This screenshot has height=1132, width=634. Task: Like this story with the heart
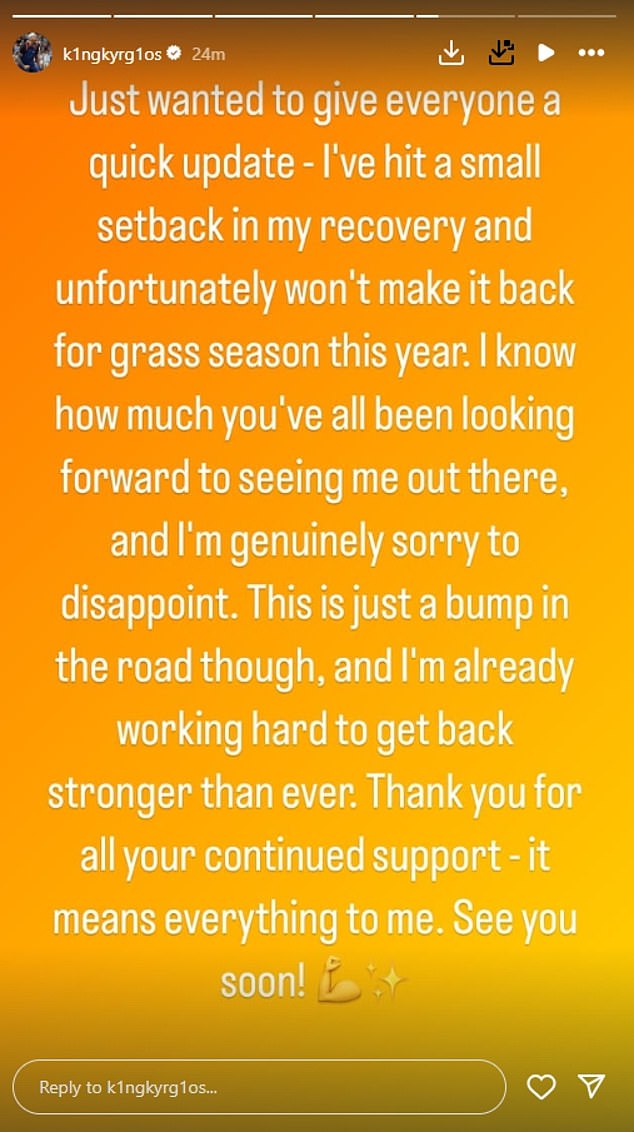541,1087
